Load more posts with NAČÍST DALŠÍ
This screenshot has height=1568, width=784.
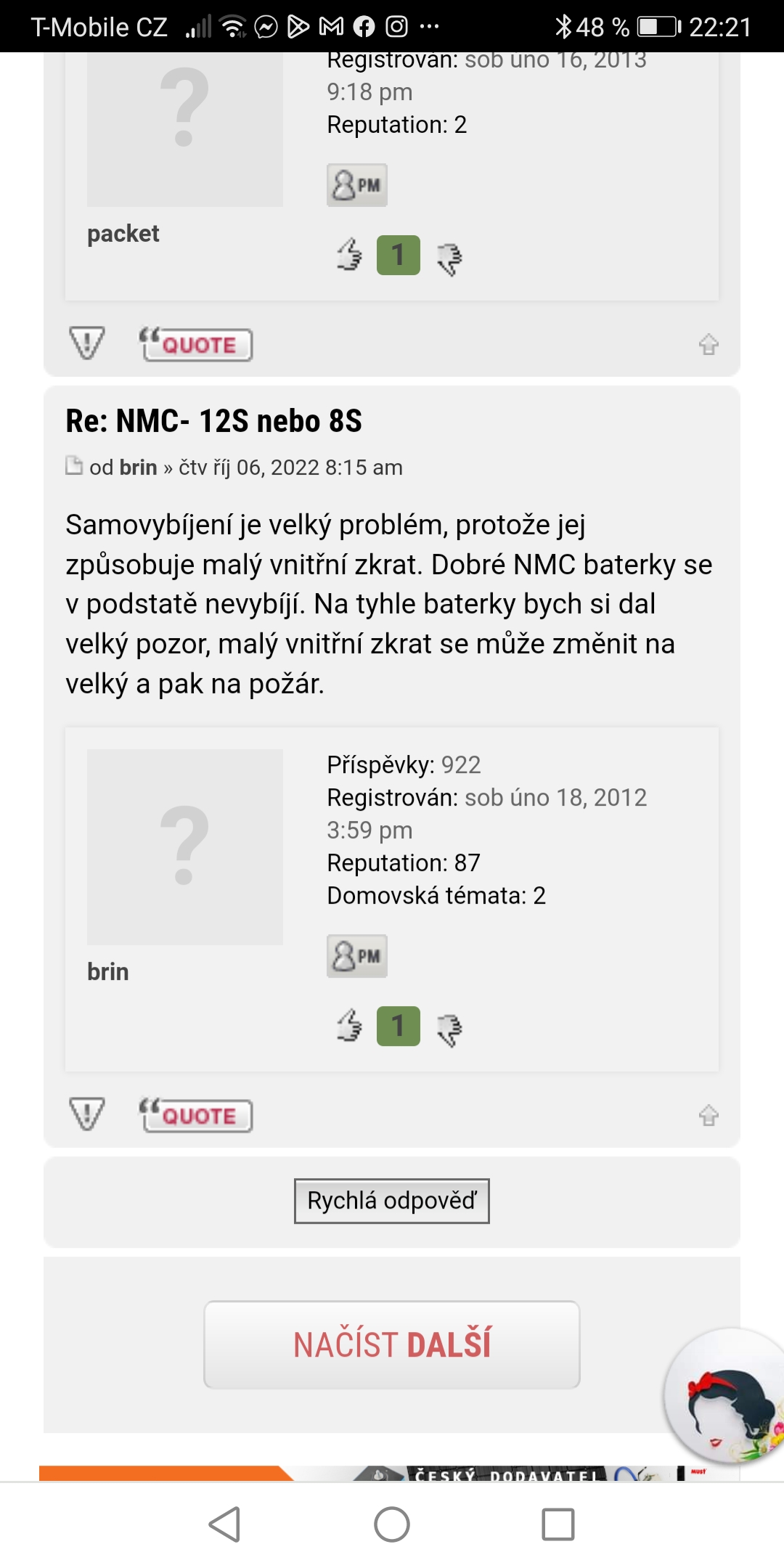click(x=391, y=1344)
